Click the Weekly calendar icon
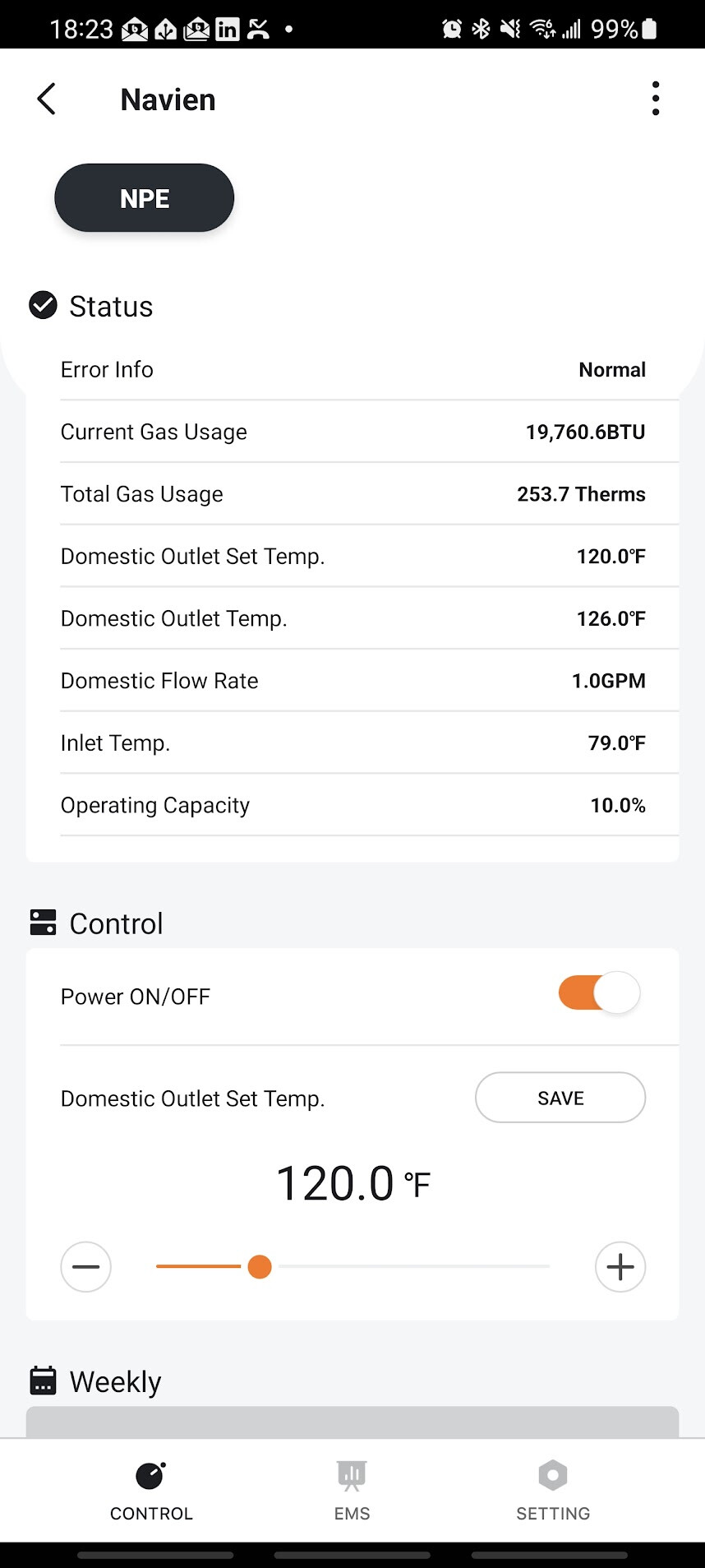Screen dimensions: 705x1568 (43, 1381)
